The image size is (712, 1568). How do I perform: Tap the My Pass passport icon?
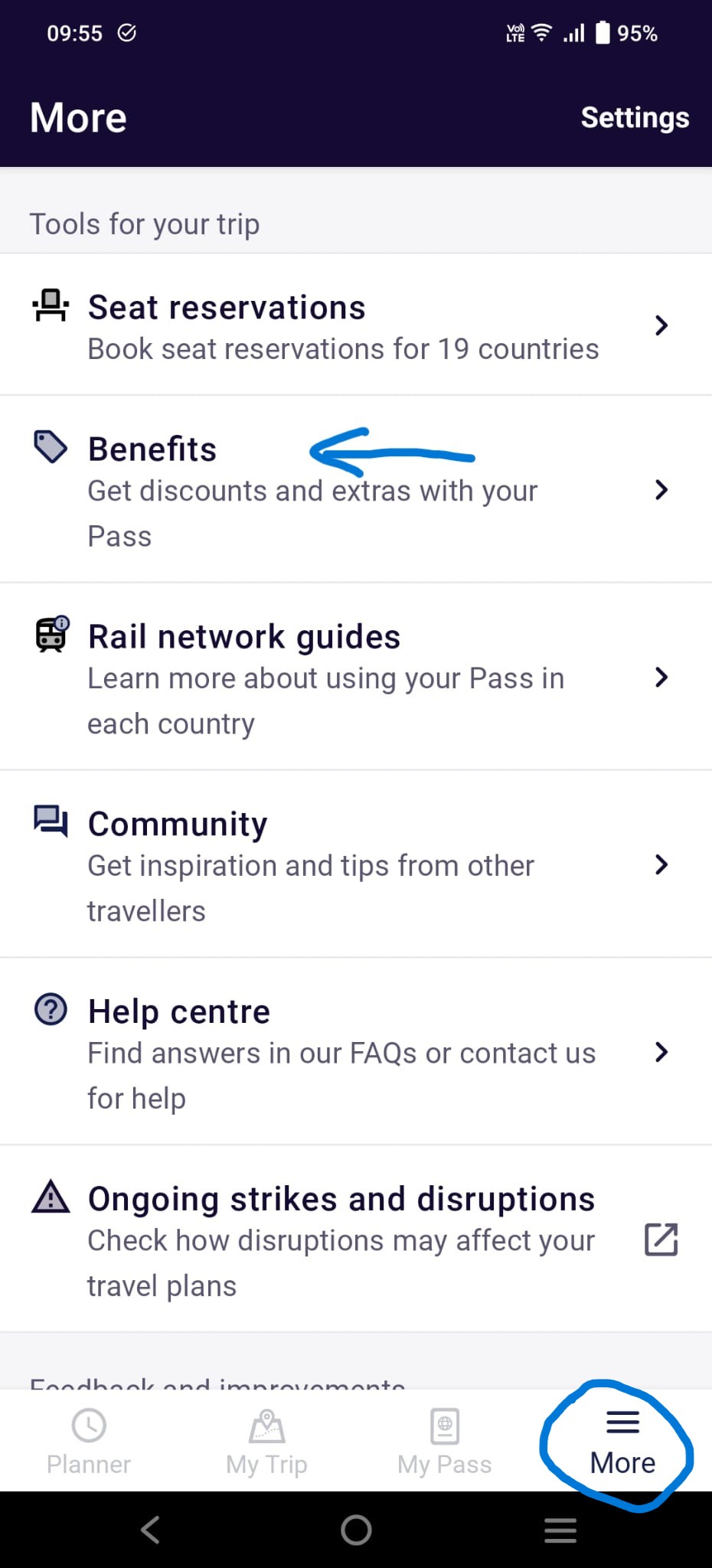tap(444, 1426)
